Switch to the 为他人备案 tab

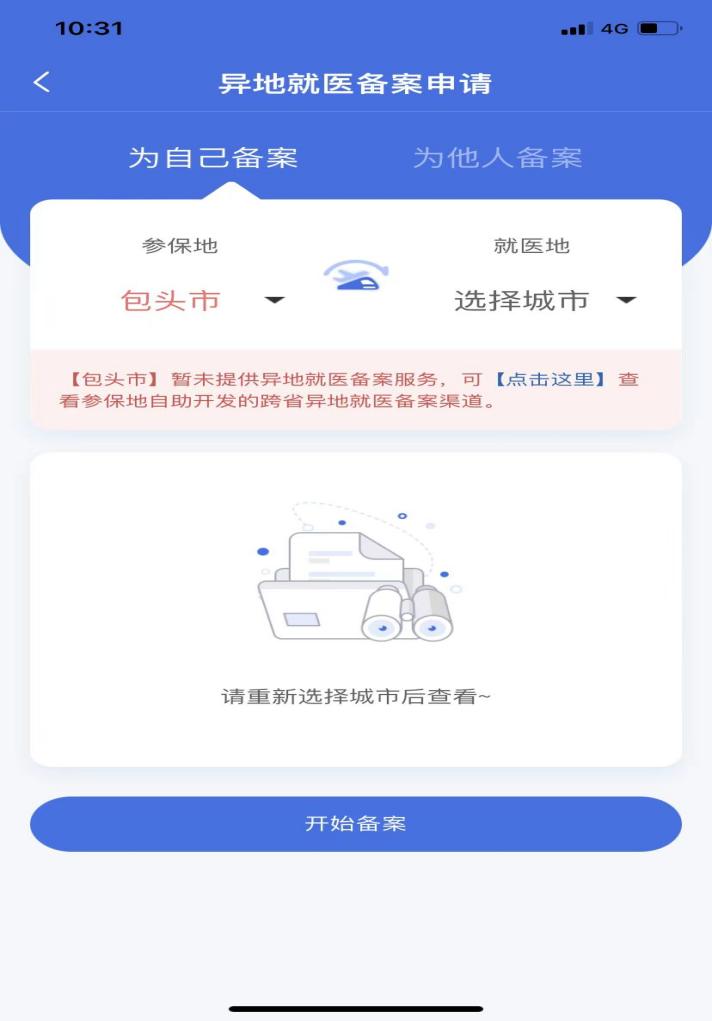click(497, 158)
